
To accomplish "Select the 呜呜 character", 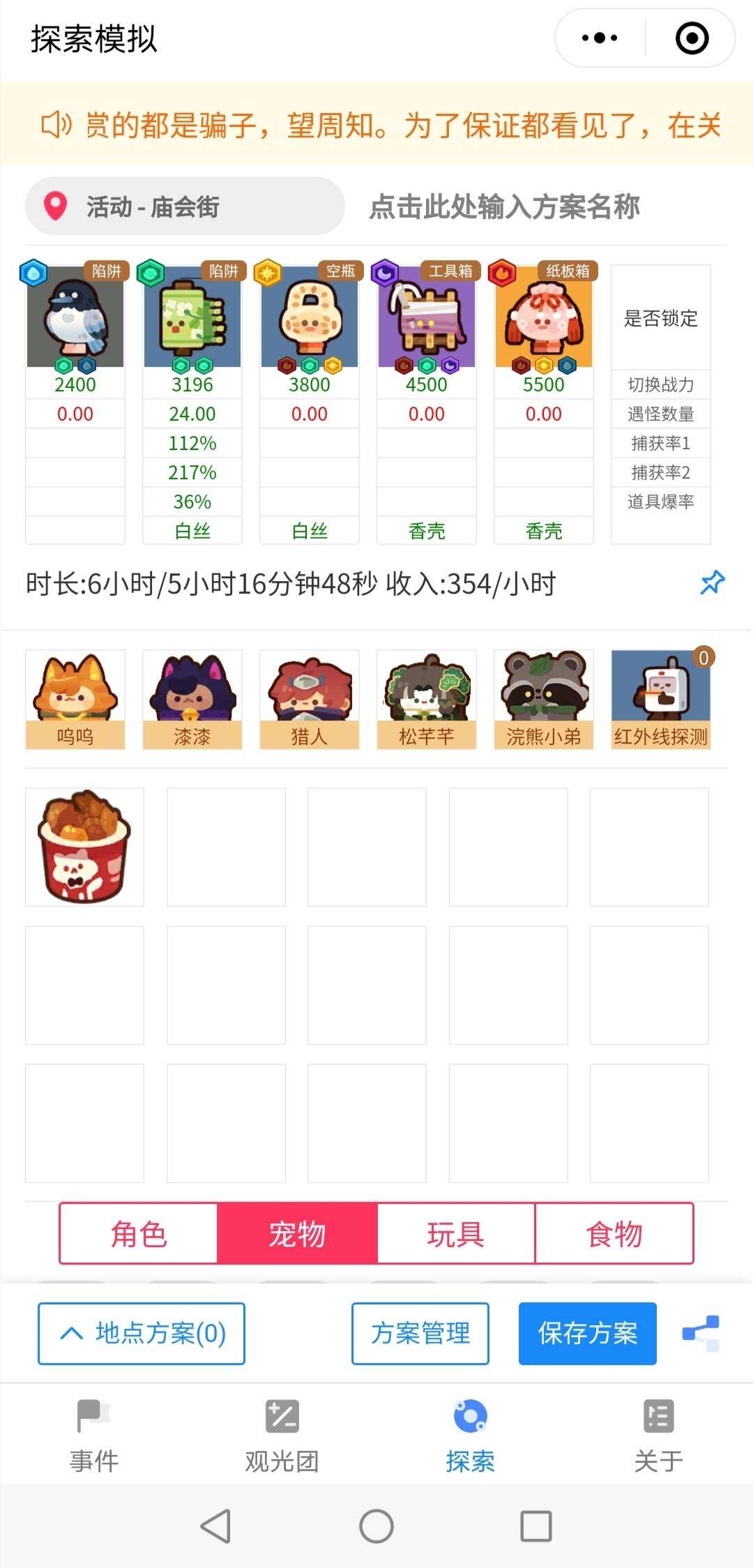I will pos(75,699).
